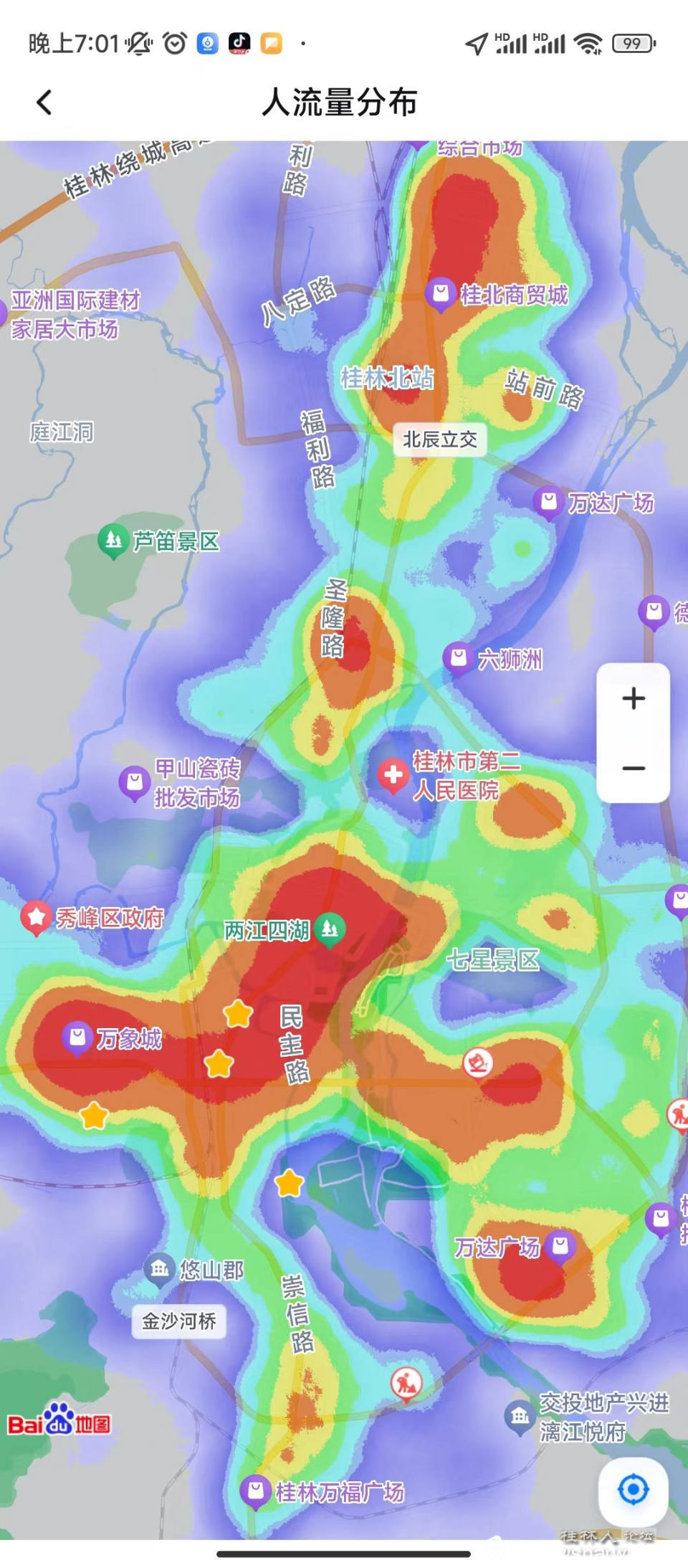Tap the 六狮洲 shopping bag marker
The image size is (688, 1568).
pyautogui.click(x=457, y=656)
